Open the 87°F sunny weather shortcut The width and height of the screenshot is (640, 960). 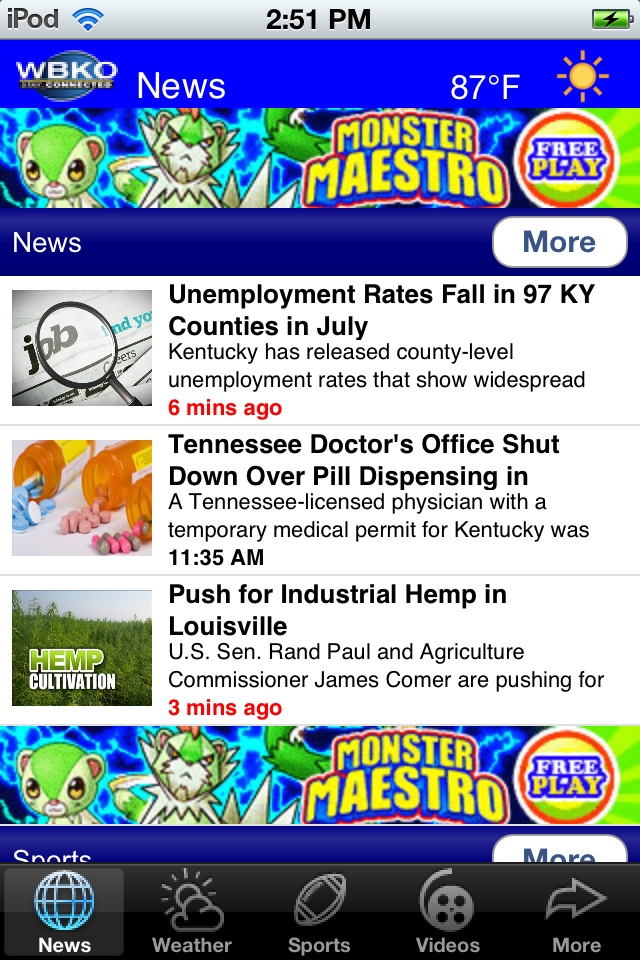tap(530, 82)
